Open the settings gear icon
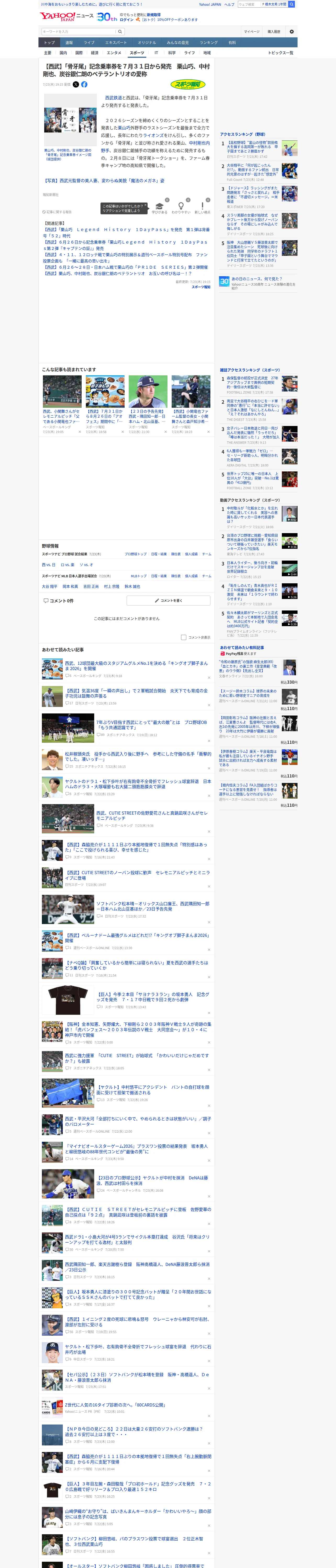 click(292, 32)
